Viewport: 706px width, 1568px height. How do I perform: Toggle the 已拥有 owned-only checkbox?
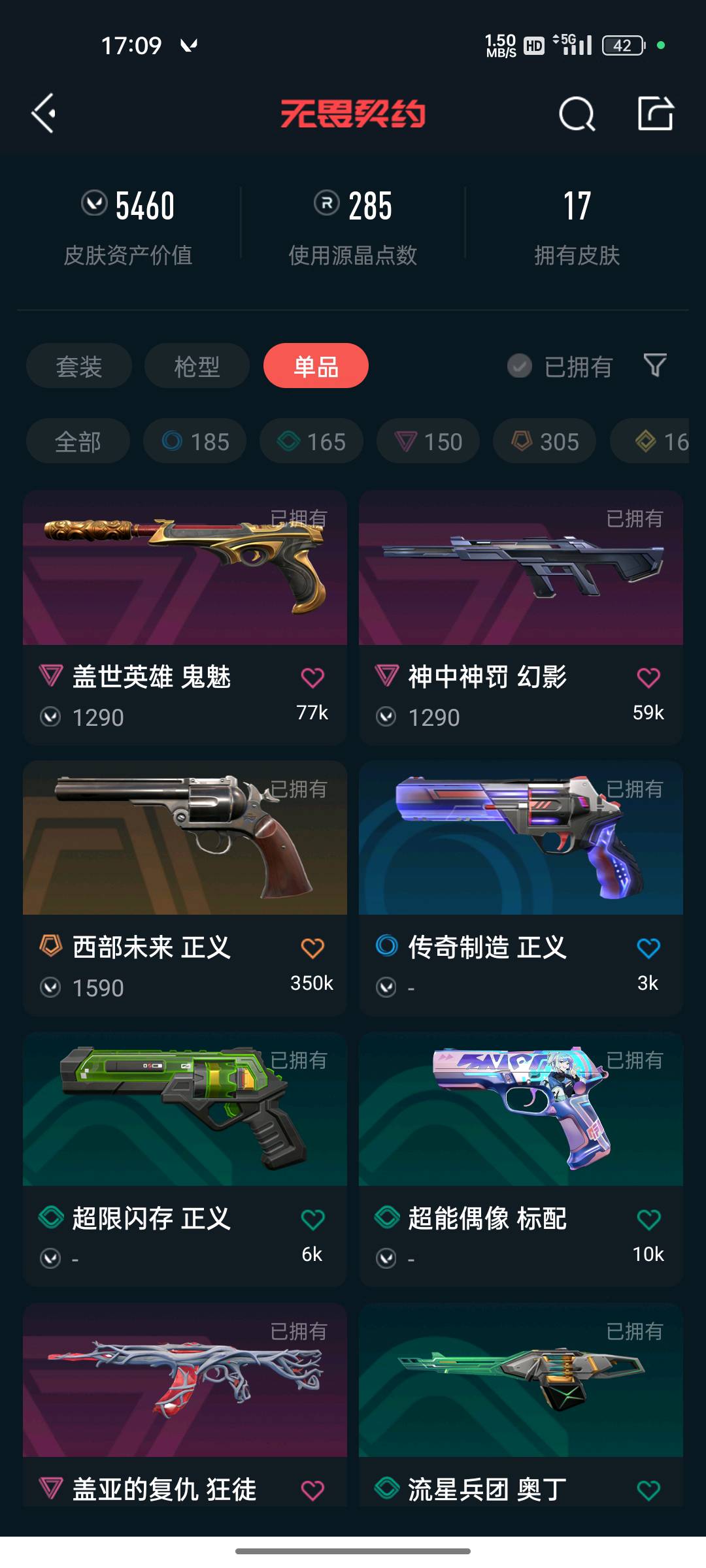tap(520, 366)
